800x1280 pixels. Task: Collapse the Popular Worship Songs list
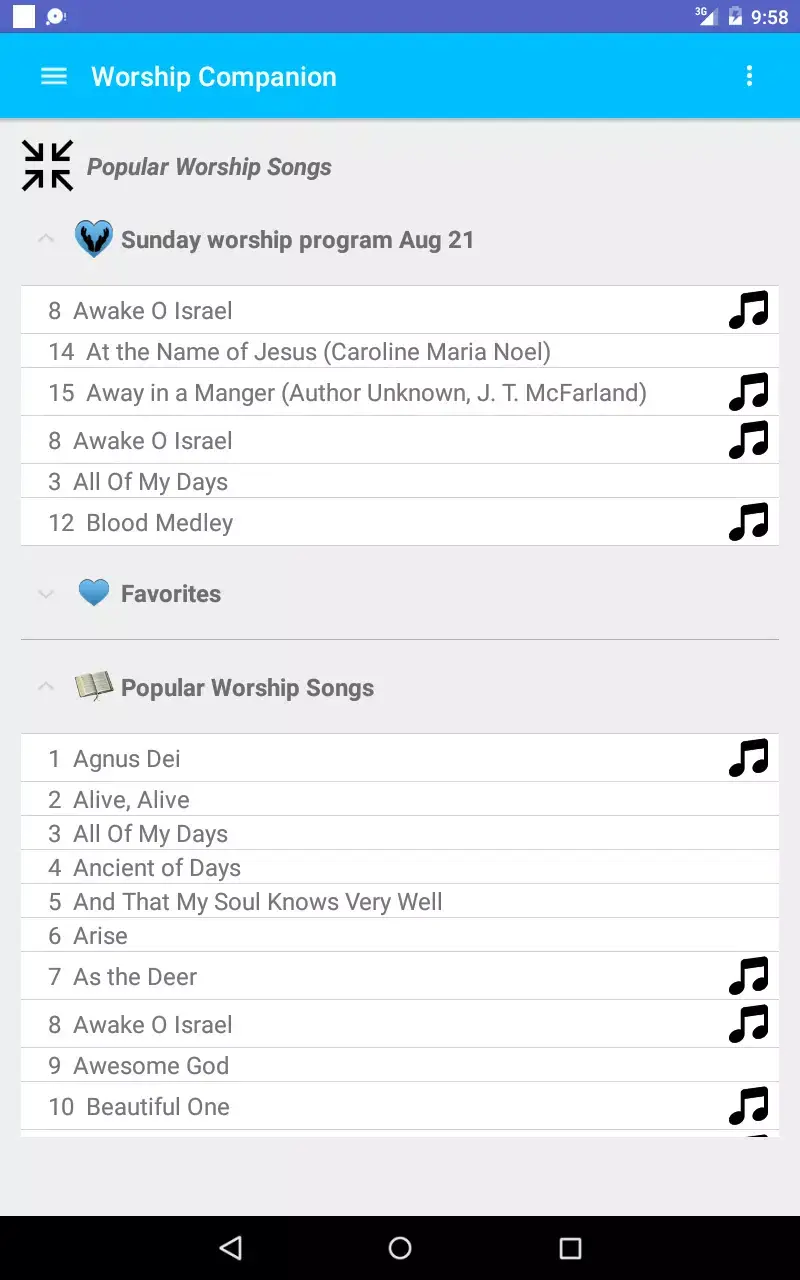point(45,686)
